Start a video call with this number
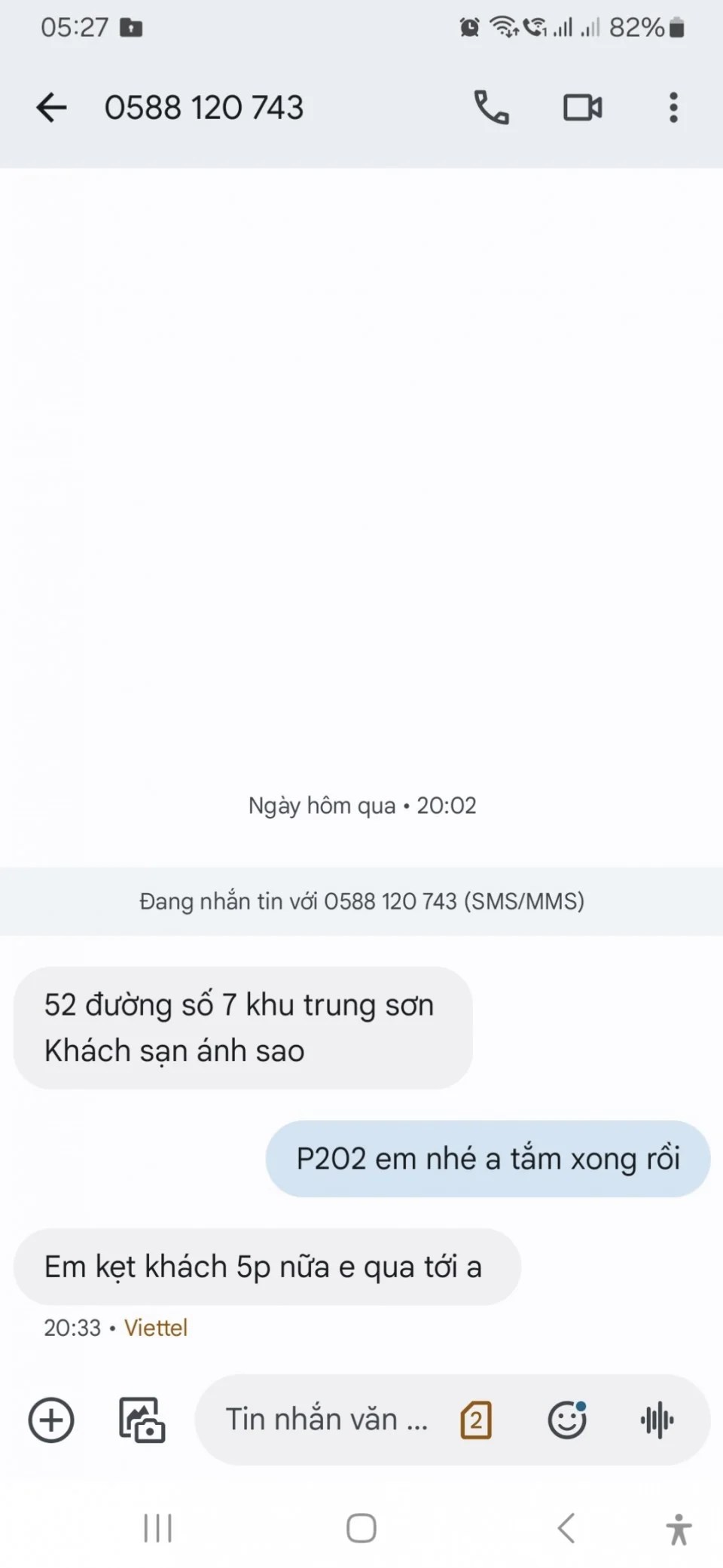 [x=582, y=108]
